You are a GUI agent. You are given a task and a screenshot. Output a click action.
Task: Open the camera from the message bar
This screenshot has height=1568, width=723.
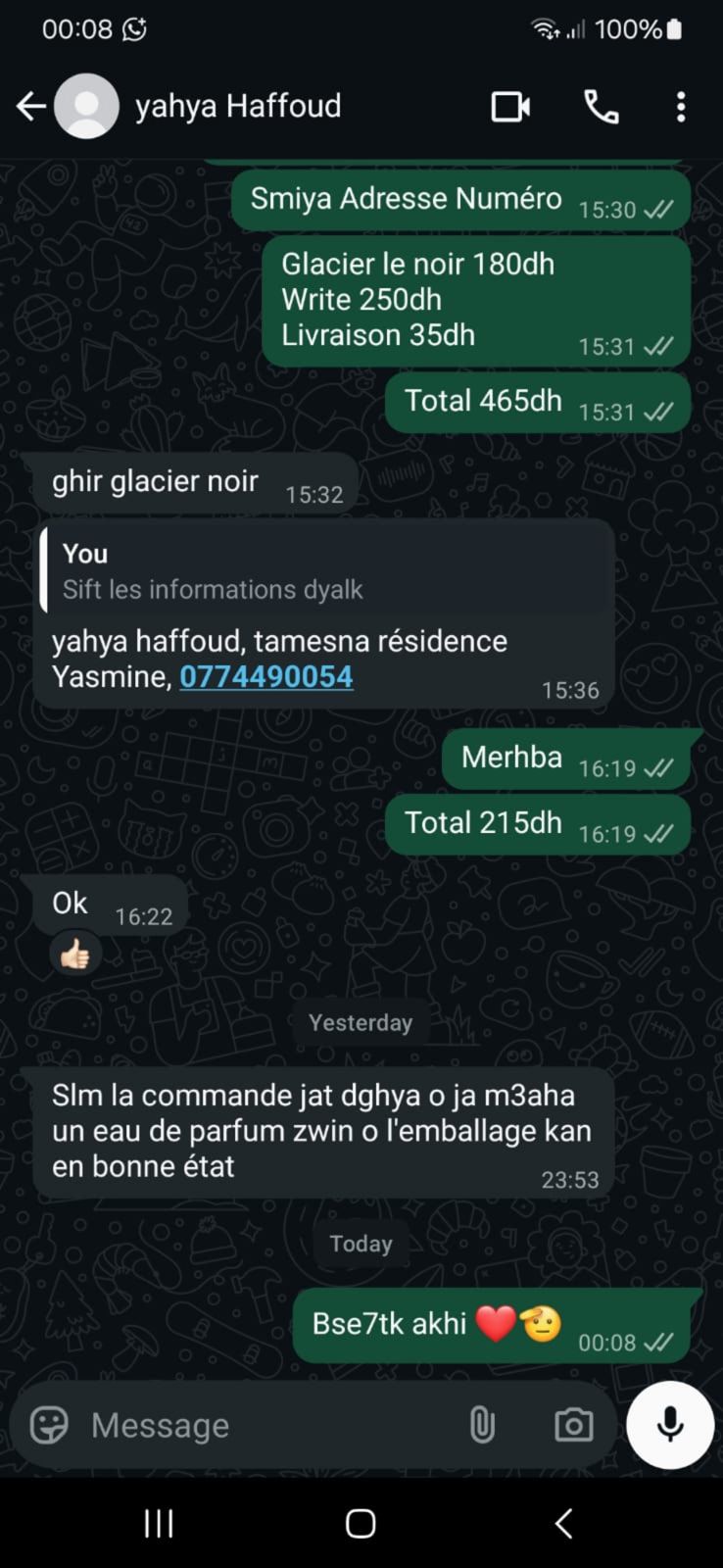click(x=573, y=1425)
